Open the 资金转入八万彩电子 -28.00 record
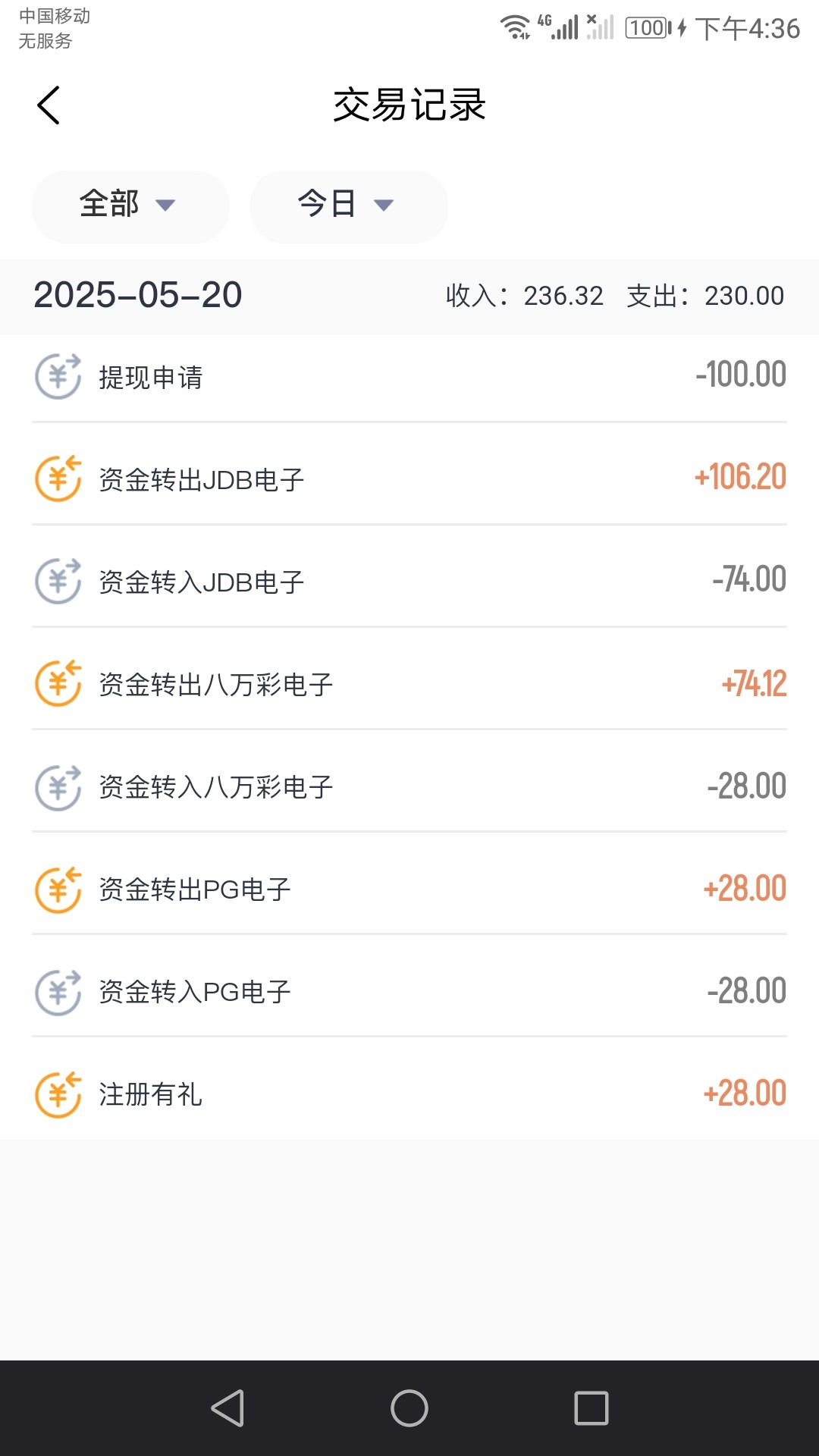819x1456 pixels. [409, 786]
